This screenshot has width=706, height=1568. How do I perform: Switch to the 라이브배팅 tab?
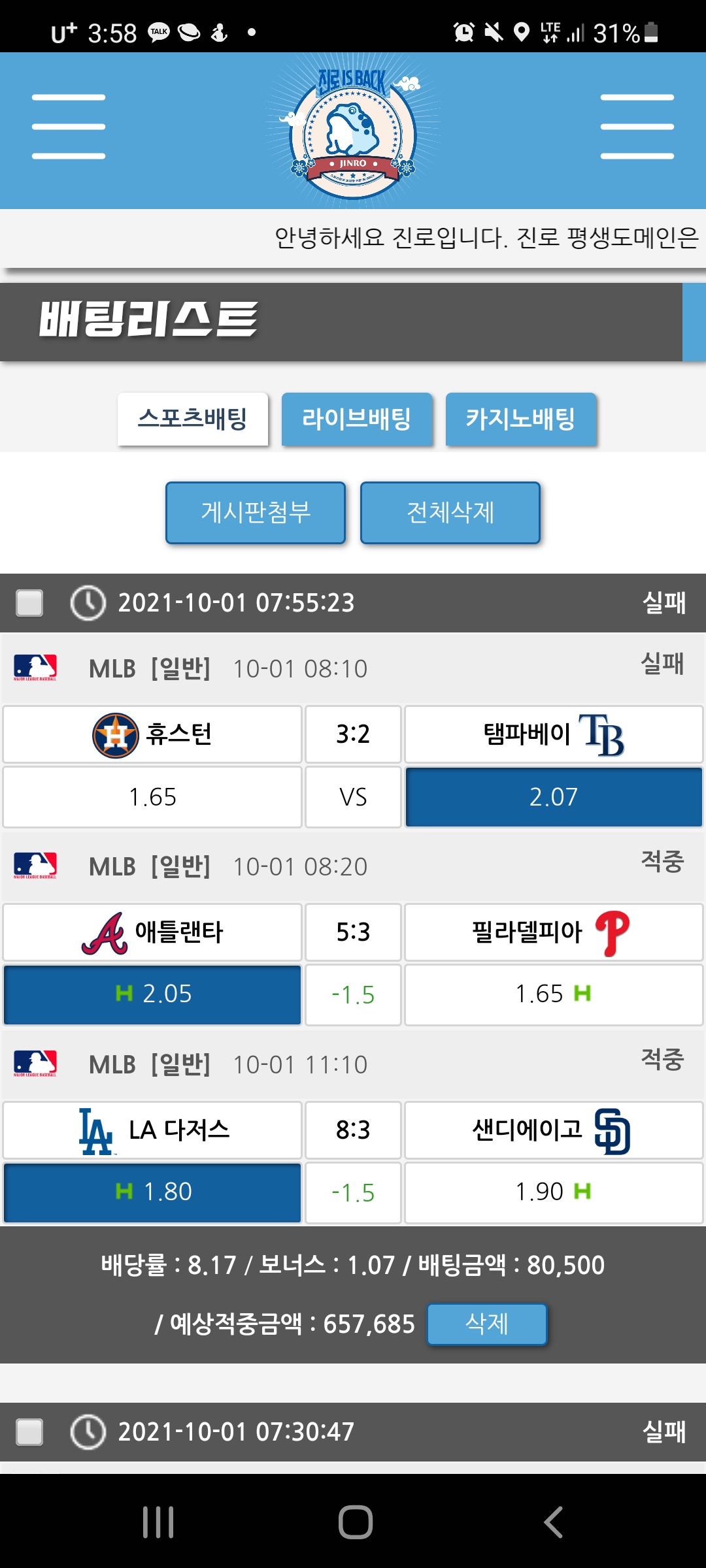(x=357, y=419)
